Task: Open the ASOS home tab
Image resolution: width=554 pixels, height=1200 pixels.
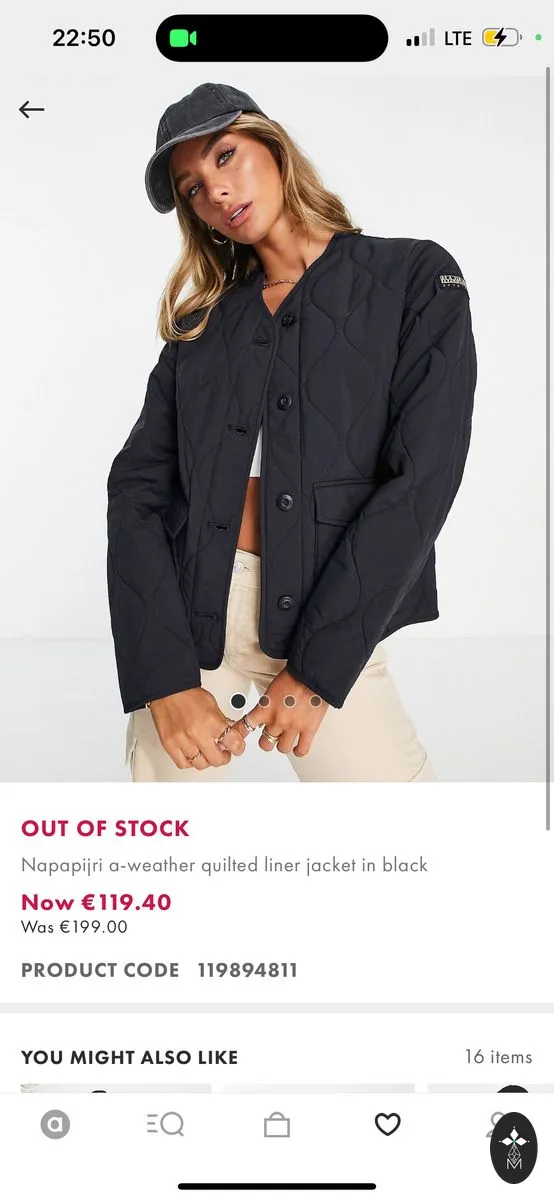Action: (55, 1125)
